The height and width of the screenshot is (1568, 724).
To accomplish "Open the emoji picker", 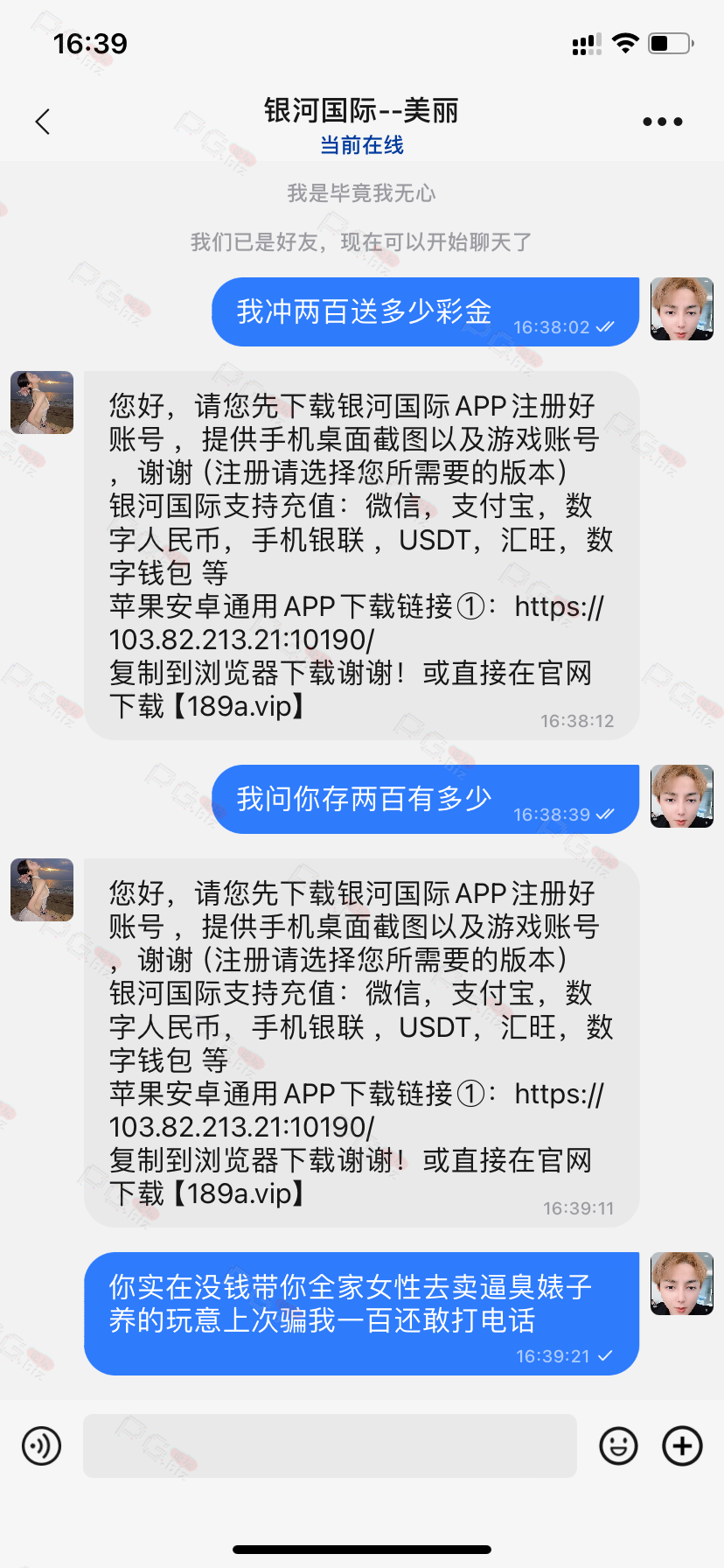I will click(618, 1445).
